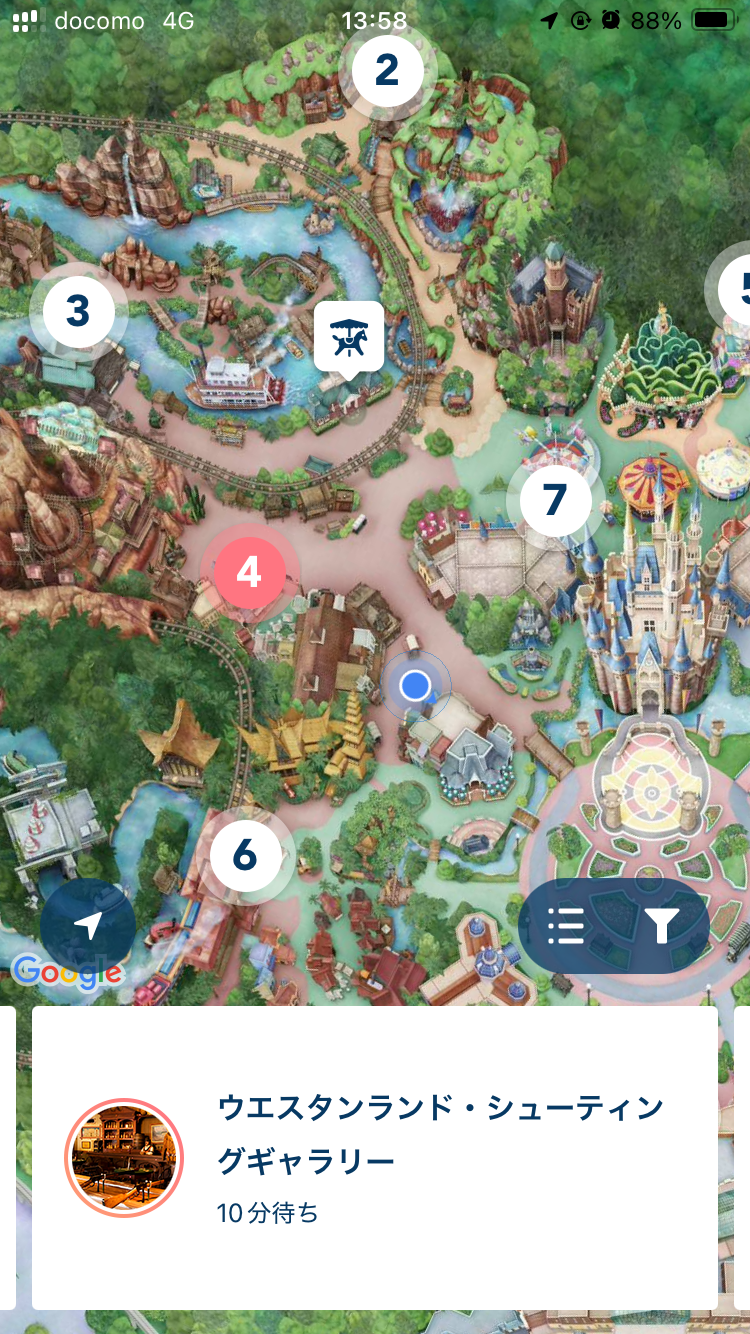The height and width of the screenshot is (1334, 750).
Task: Switch to the list view
Action: [x=567, y=926]
